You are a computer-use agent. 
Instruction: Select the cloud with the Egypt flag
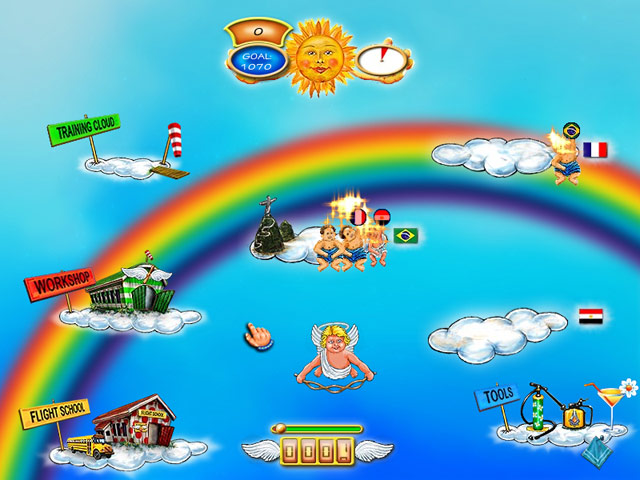(x=490, y=337)
